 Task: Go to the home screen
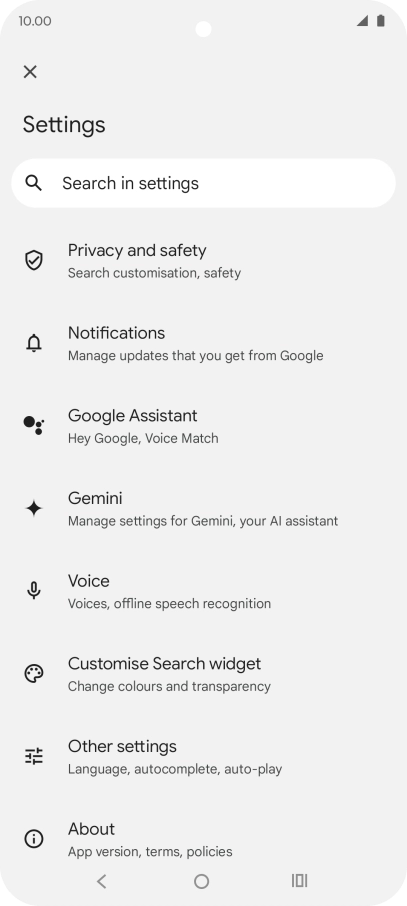point(201,881)
